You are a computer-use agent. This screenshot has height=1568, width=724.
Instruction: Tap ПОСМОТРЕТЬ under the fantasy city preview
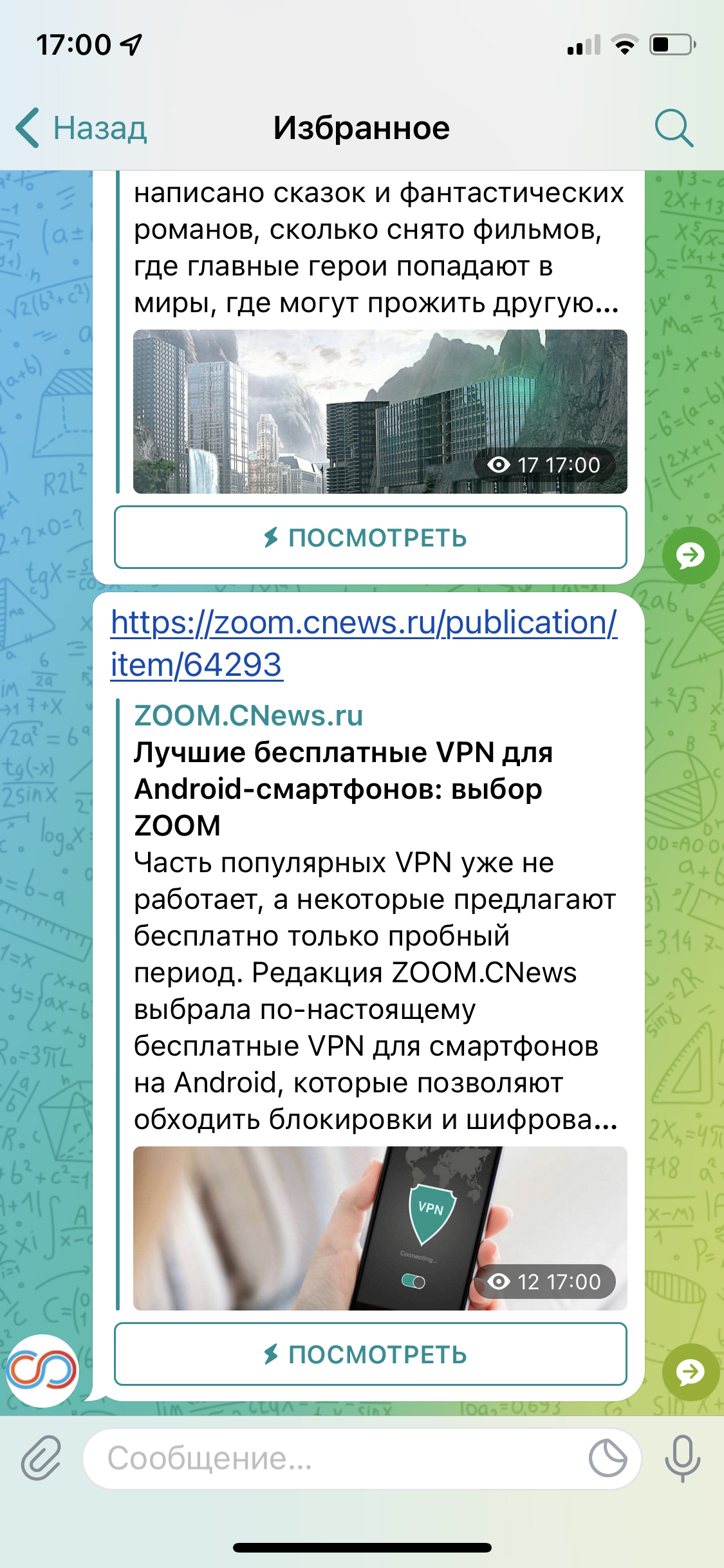(370, 537)
